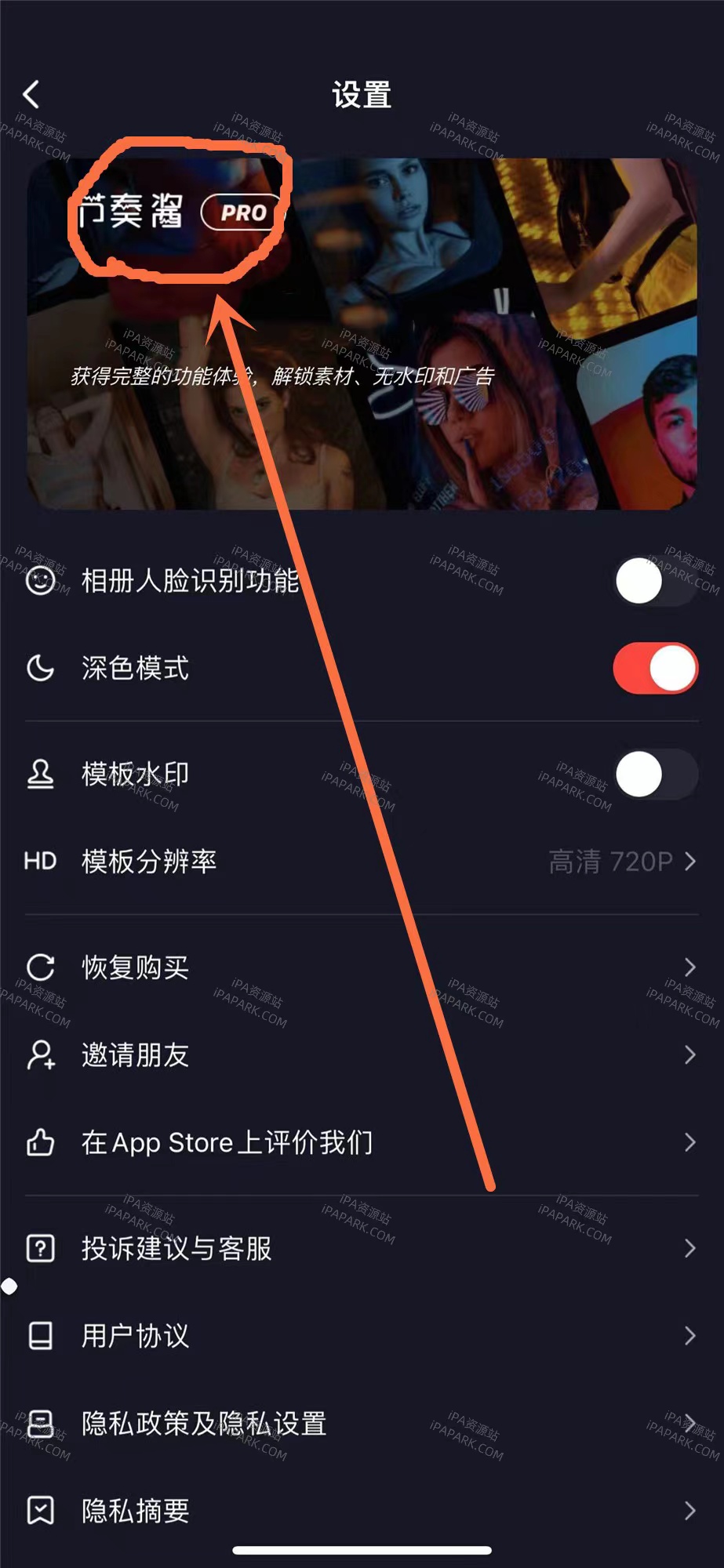Enable the 模板水印 toggle
This screenshot has width=724, height=1568.
coord(656,773)
